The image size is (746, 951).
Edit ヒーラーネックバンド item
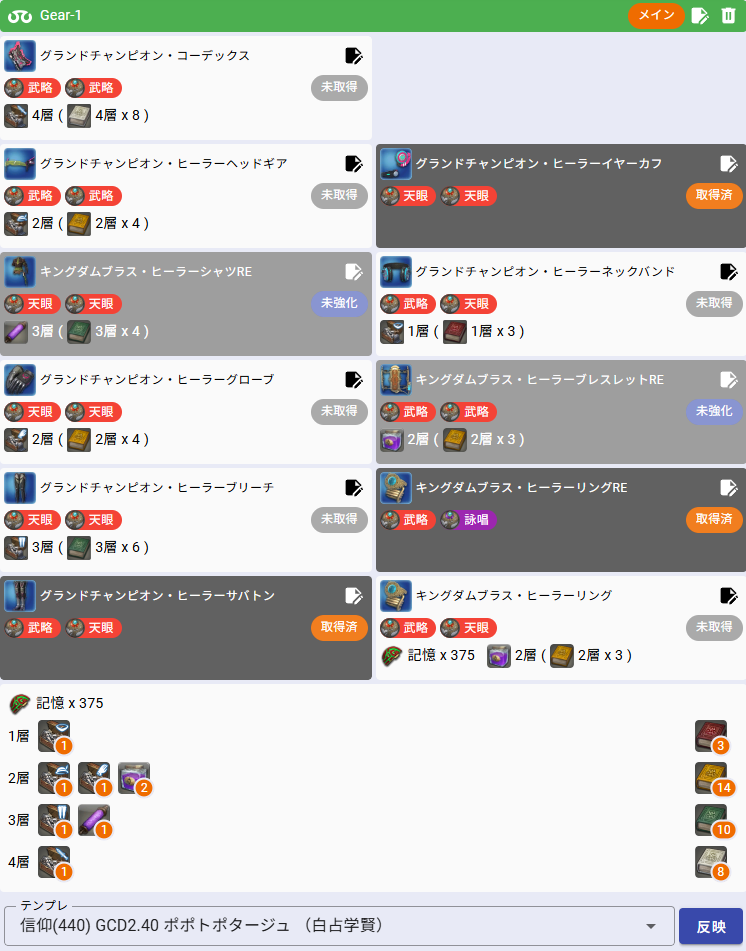tap(729, 271)
